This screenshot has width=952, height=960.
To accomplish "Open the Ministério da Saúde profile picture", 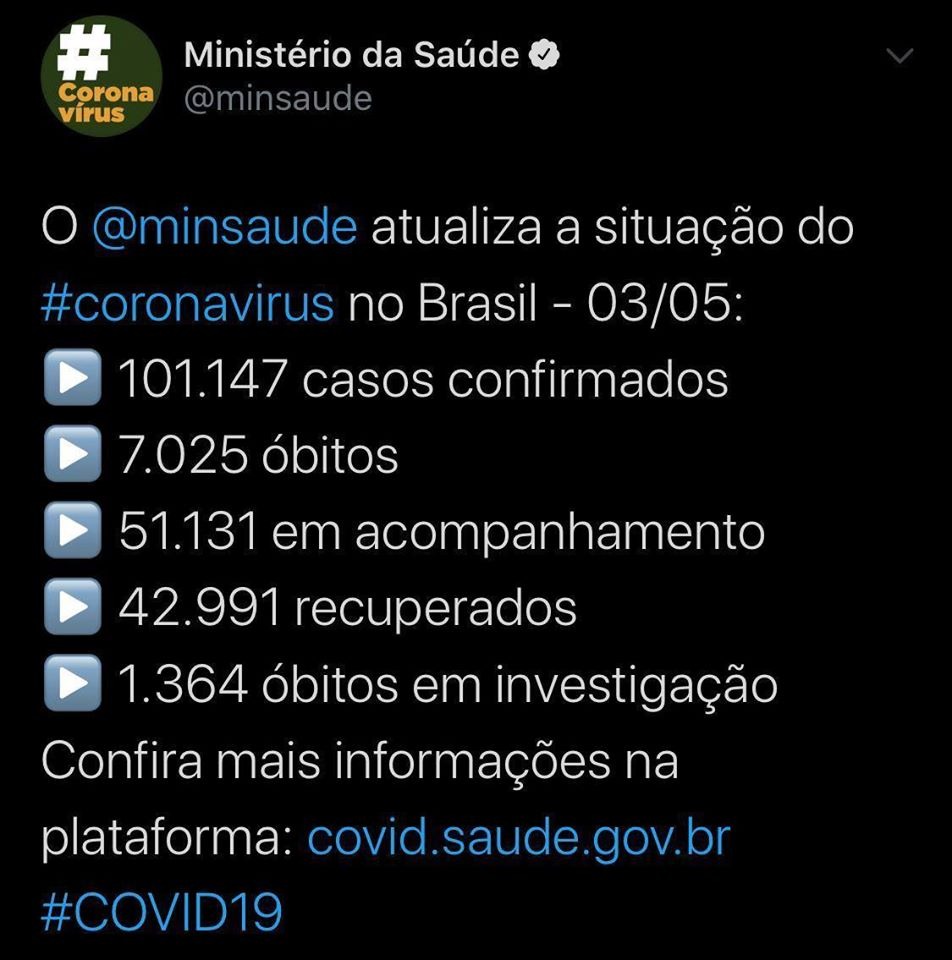I will [x=101, y=75].
